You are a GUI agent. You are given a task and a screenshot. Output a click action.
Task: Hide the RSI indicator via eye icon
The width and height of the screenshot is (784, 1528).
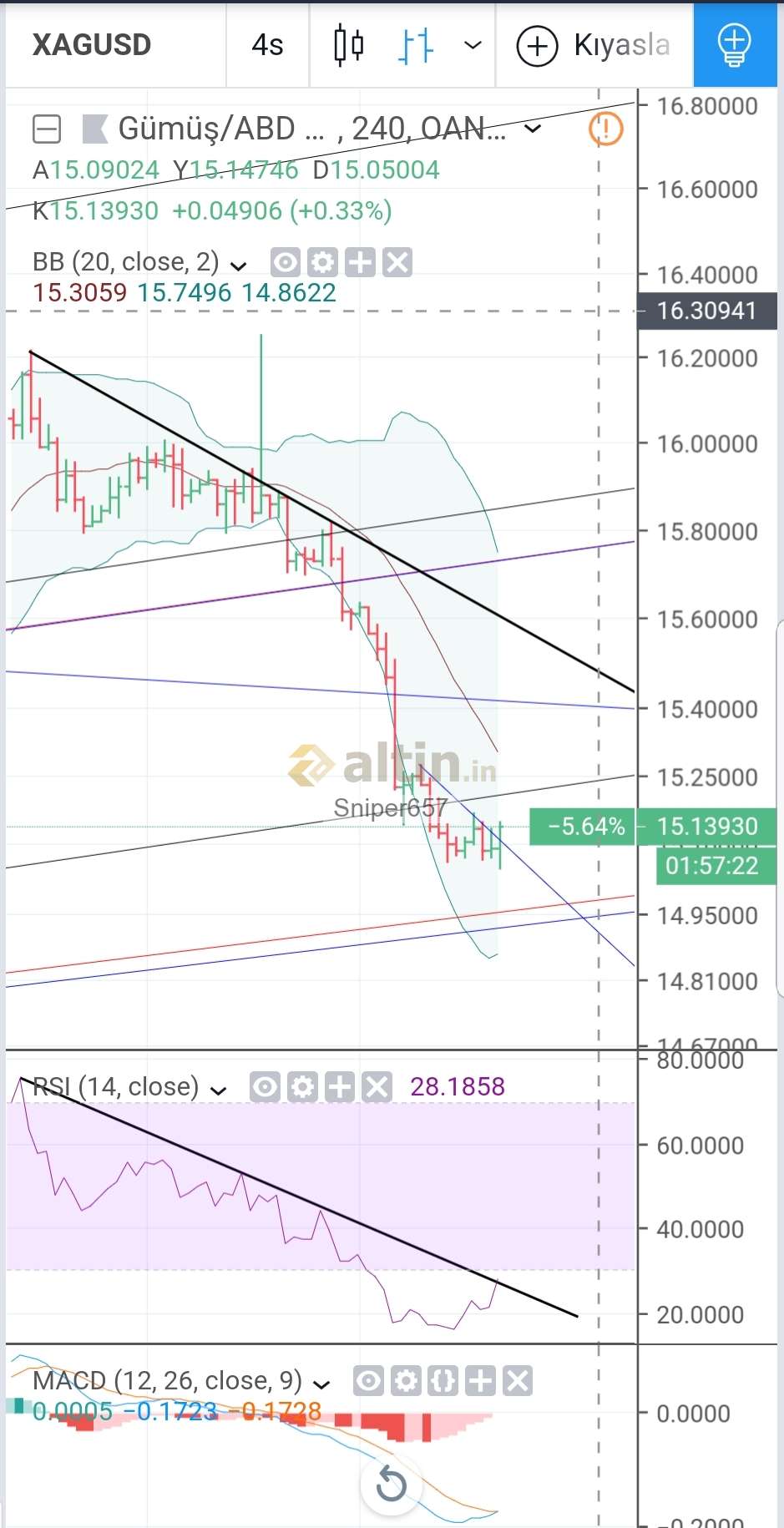(x=265, y=1087)
